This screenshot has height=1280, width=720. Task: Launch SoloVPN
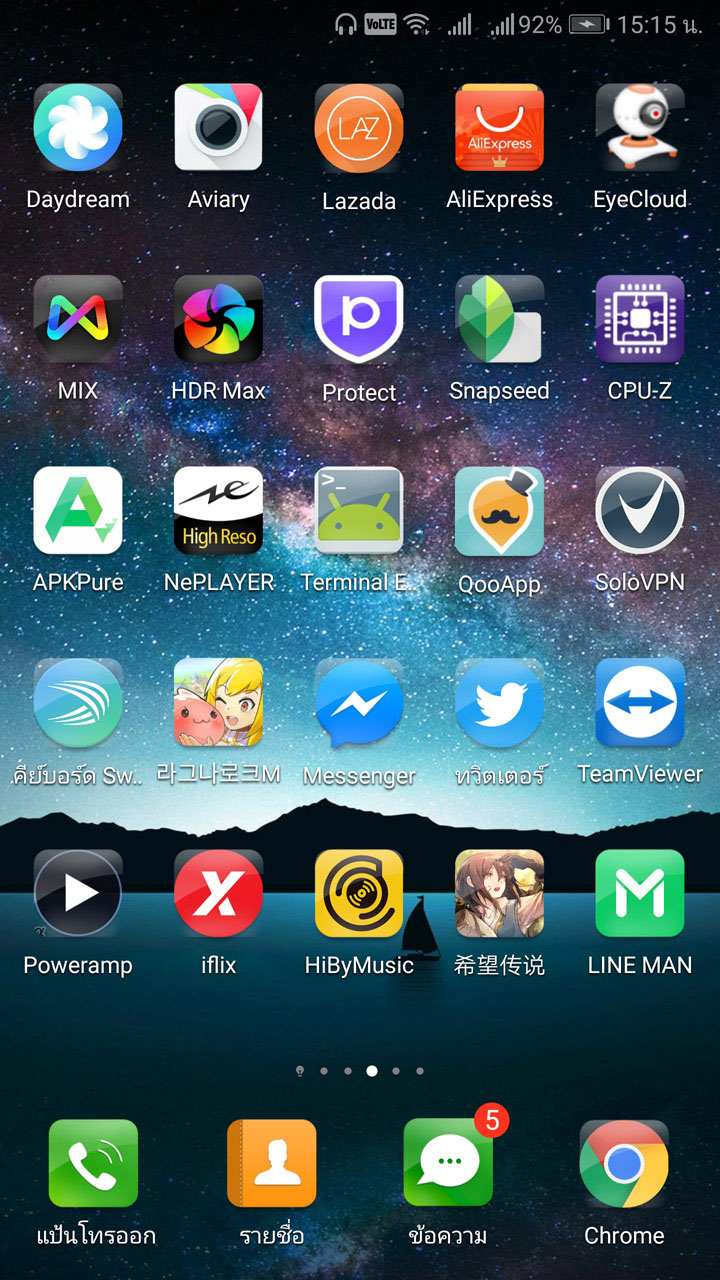tap(640, 511)
